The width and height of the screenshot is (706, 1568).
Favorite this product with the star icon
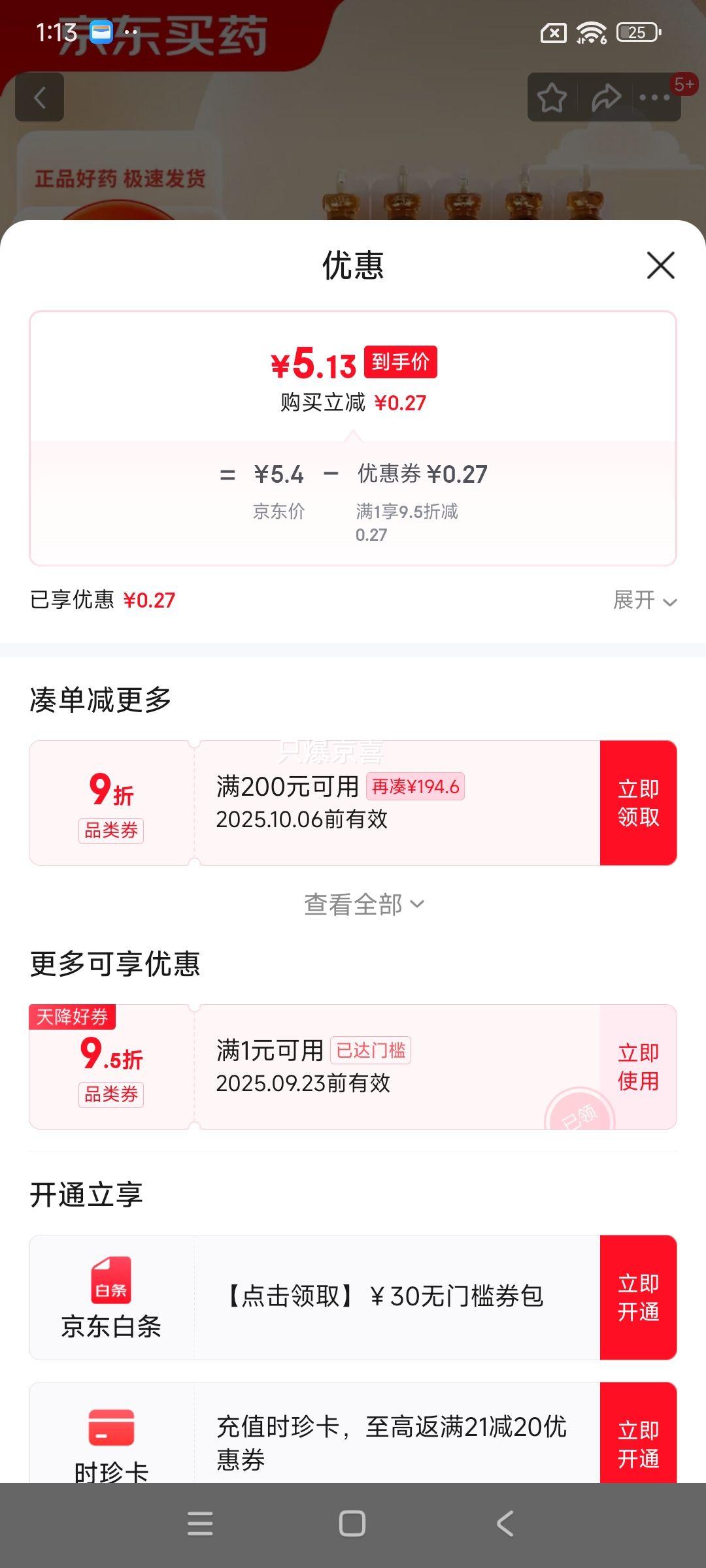(x=552, y=98)
